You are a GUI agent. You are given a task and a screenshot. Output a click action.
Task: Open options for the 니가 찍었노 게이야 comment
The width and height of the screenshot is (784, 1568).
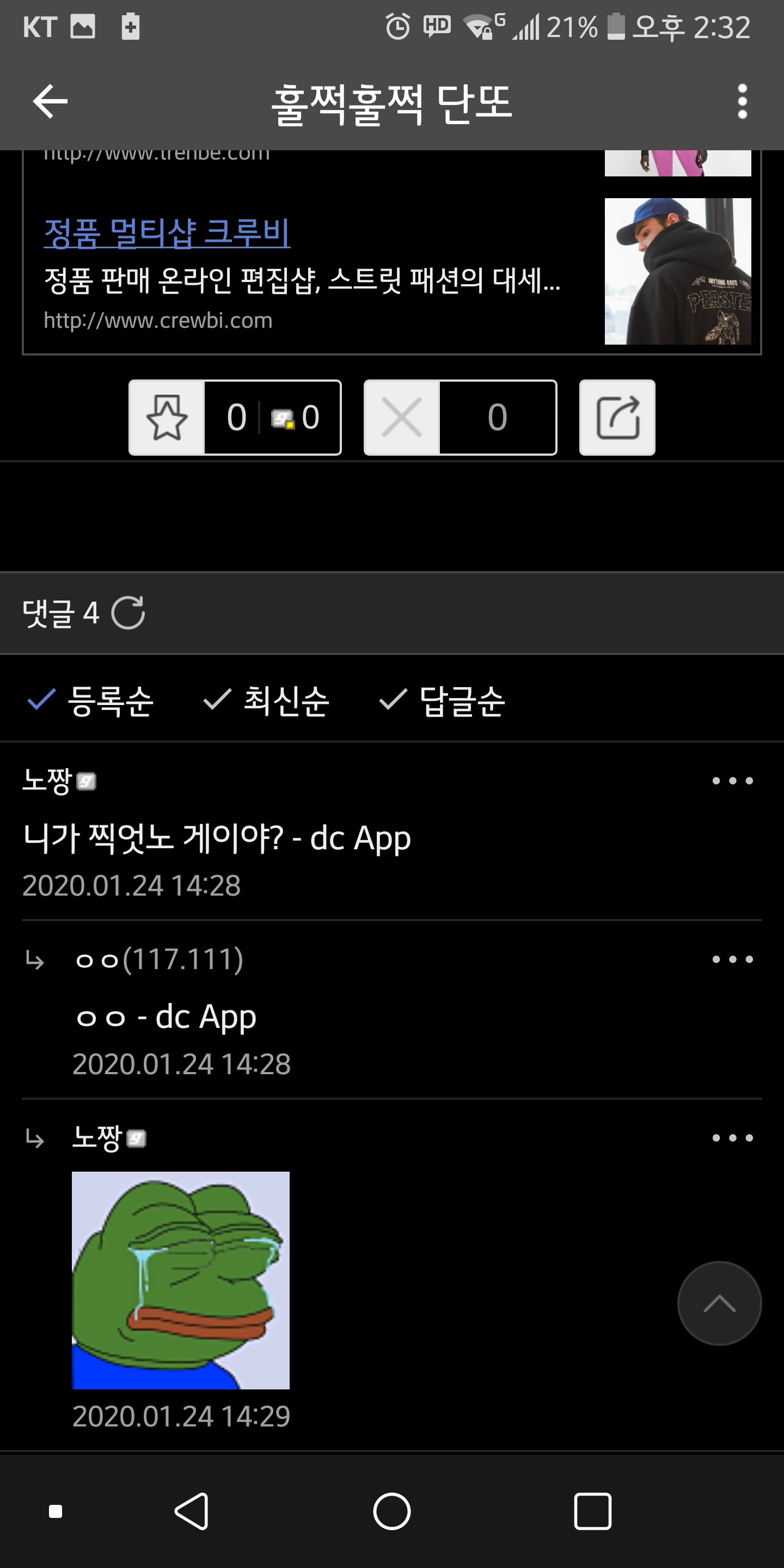(x=732, y=780)
